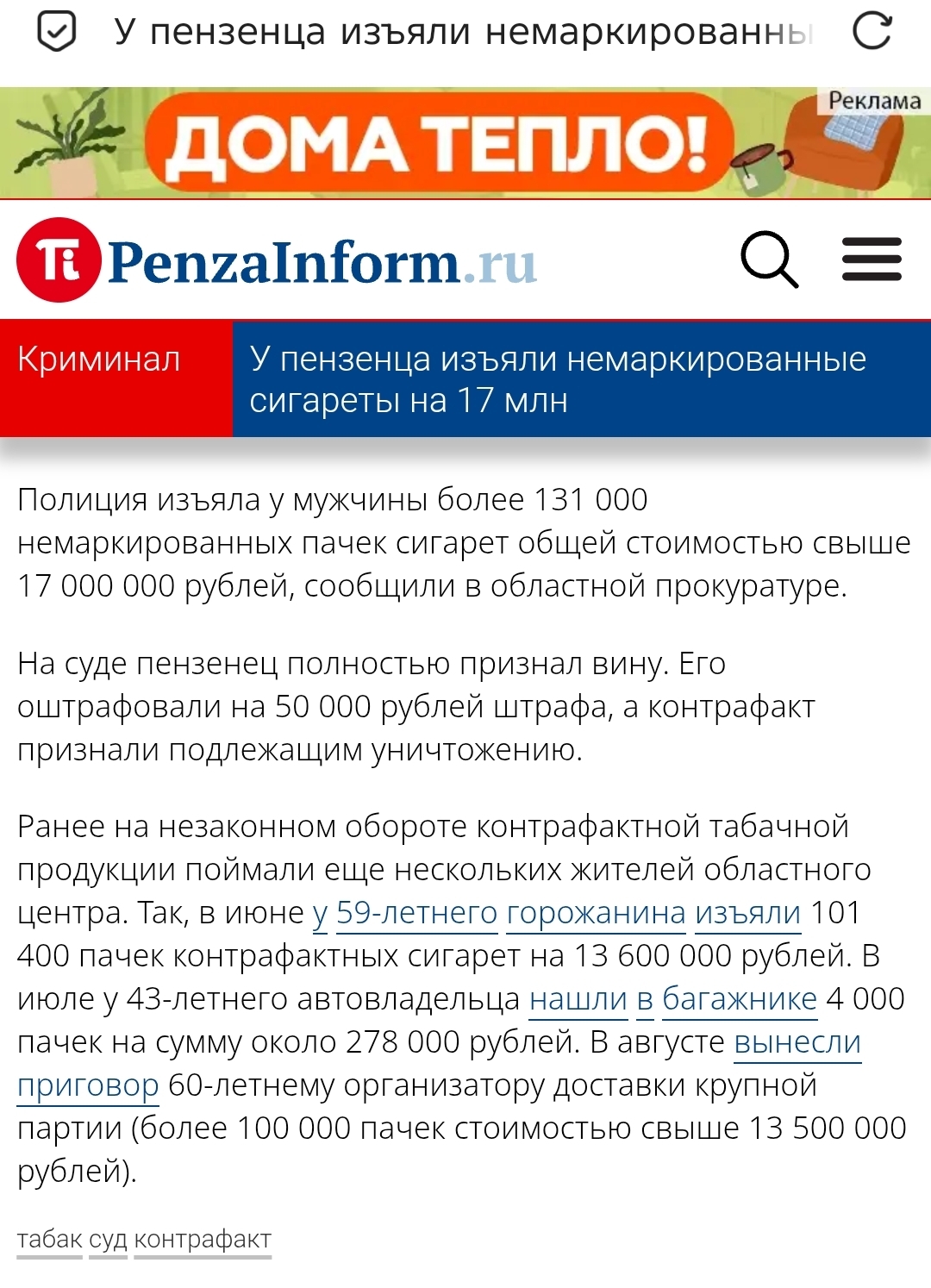Open the "Дома тепло!" ad banner
The width and height of the screenshot is (931, 1288).
pos(465,143)
